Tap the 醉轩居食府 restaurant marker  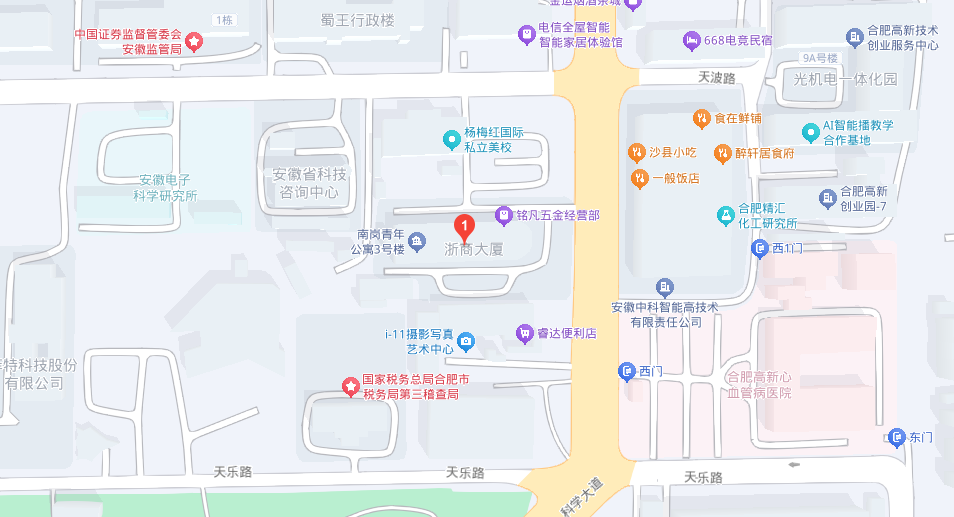(723, 153)
